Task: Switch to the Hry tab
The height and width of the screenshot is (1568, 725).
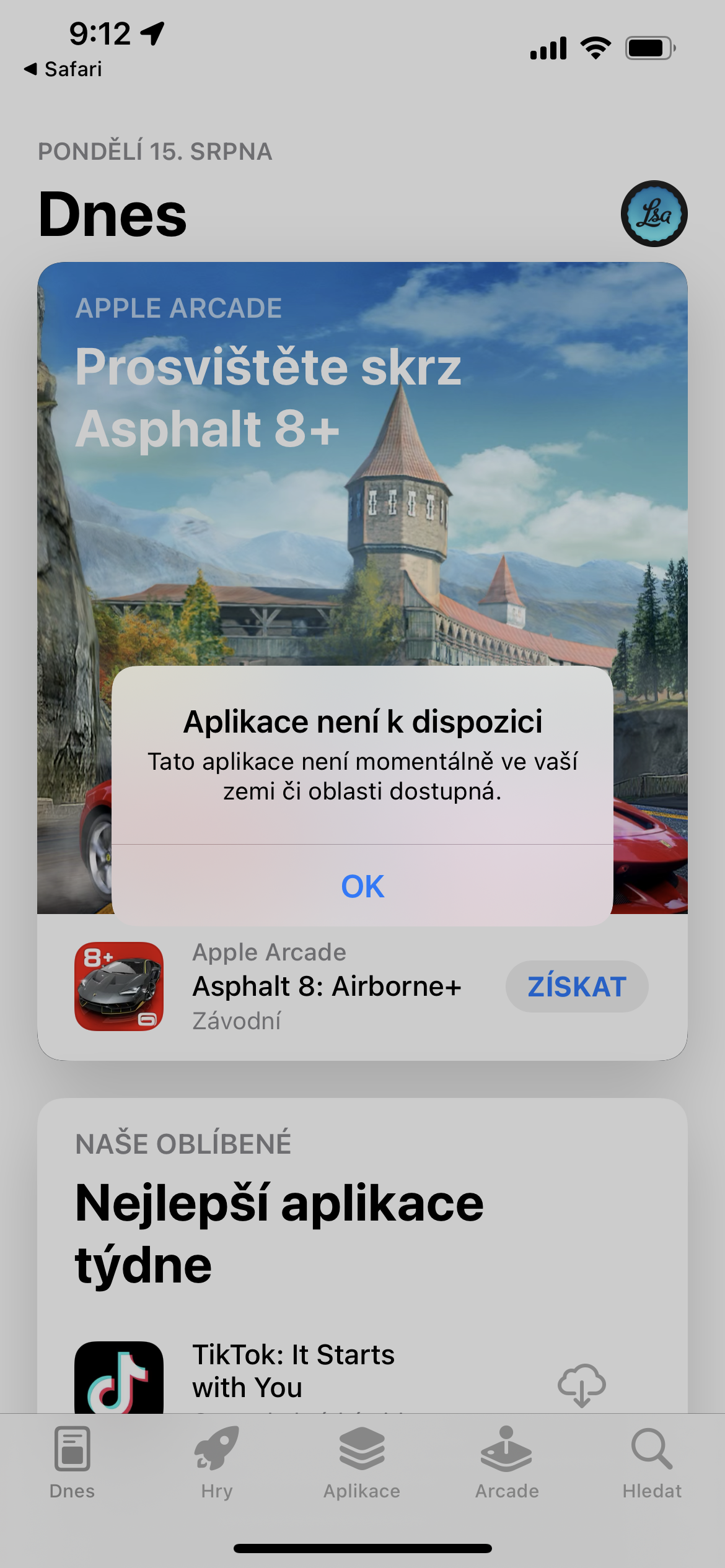Action: 217,1462
